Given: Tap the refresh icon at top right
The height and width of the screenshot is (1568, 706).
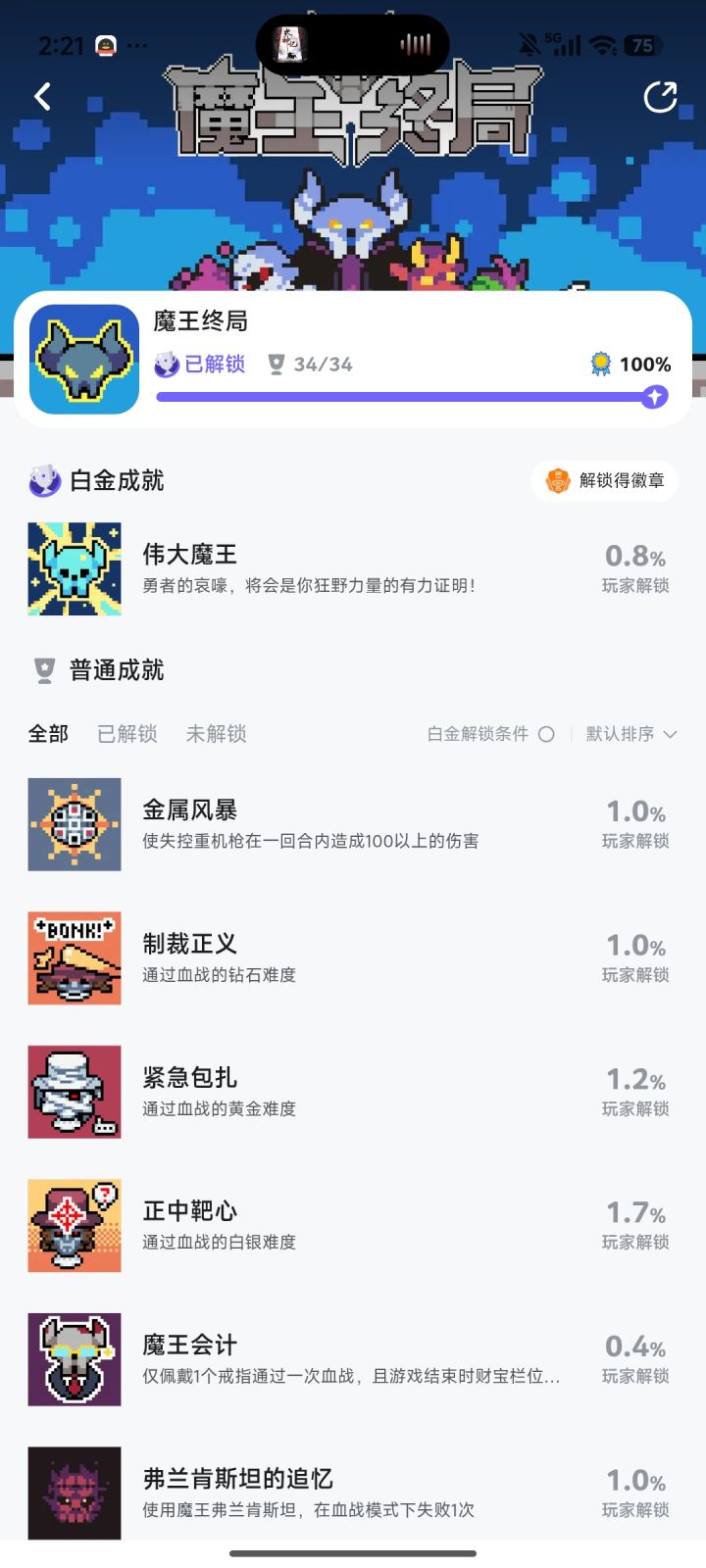Looking at the screenshot, I should point(660,96).
